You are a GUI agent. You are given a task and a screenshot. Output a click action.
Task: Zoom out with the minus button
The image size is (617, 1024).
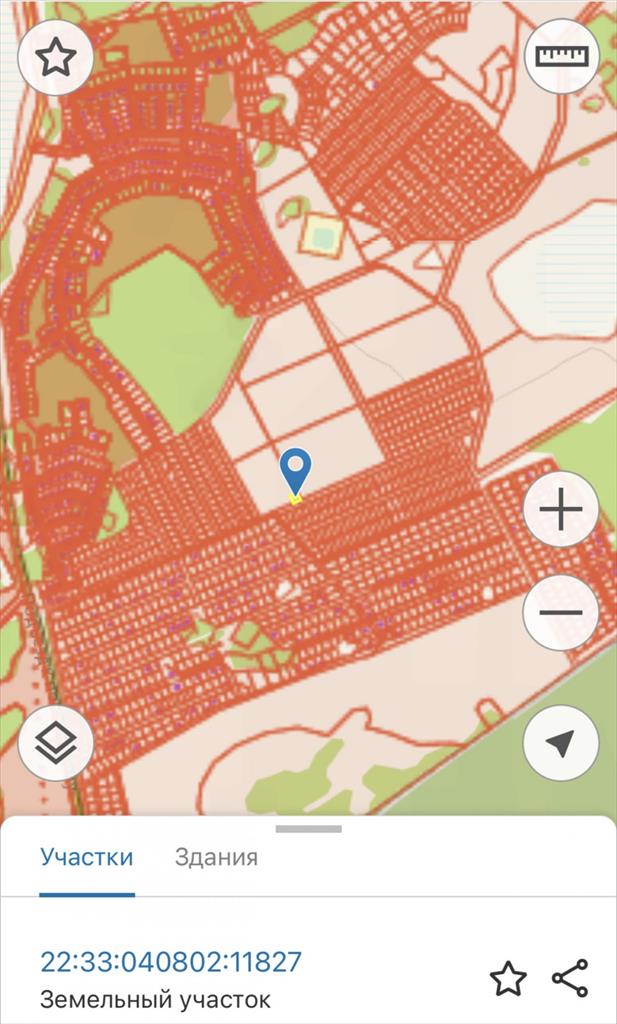click(561, 613)
